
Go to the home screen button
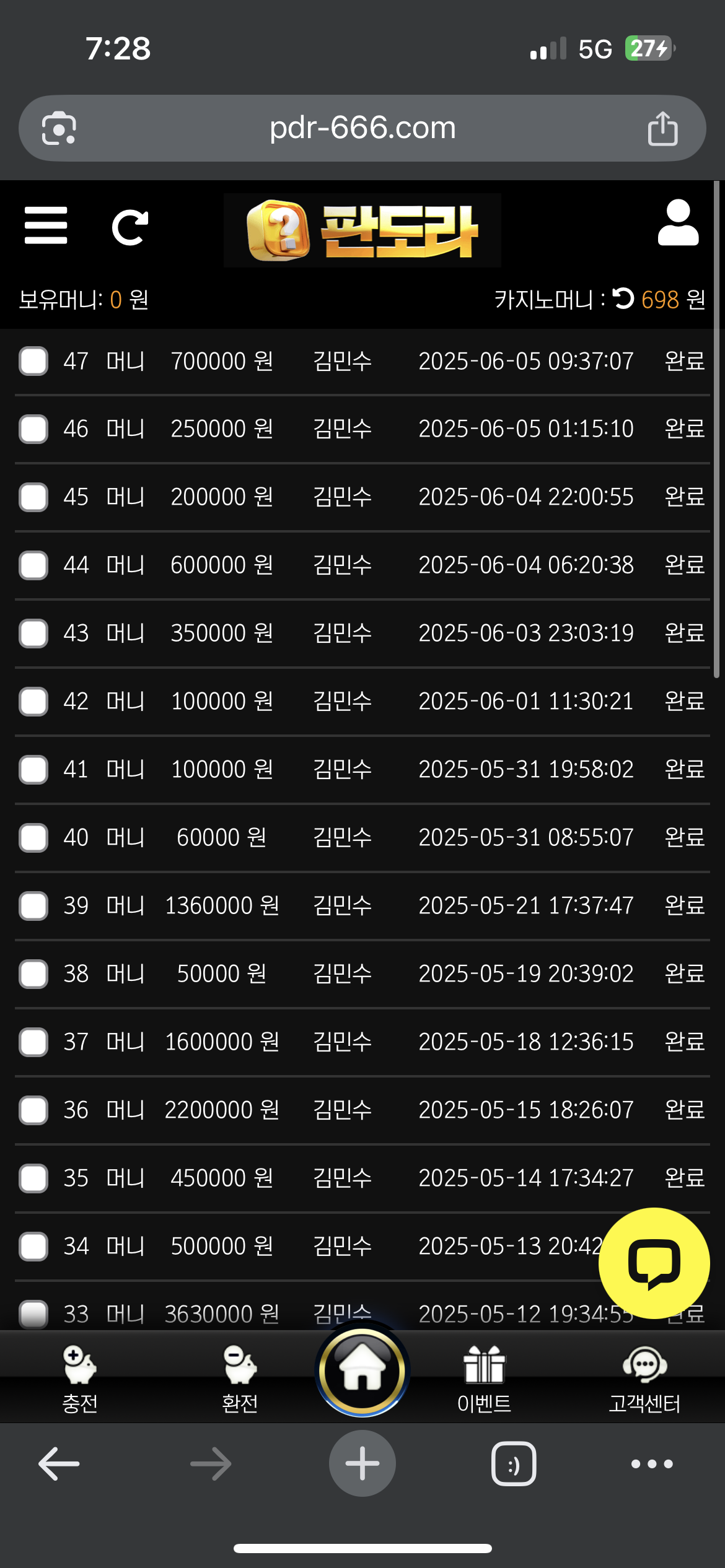pyautogui.click(x=362, y=1370)
